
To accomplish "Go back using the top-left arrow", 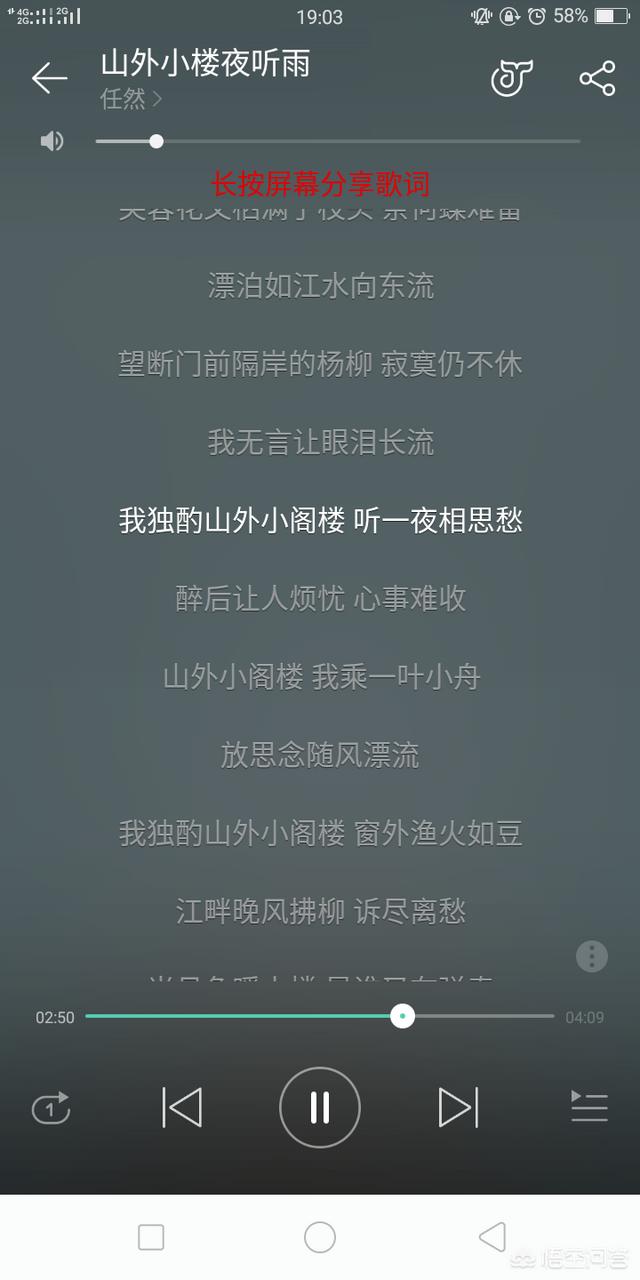I will [49, 78].
